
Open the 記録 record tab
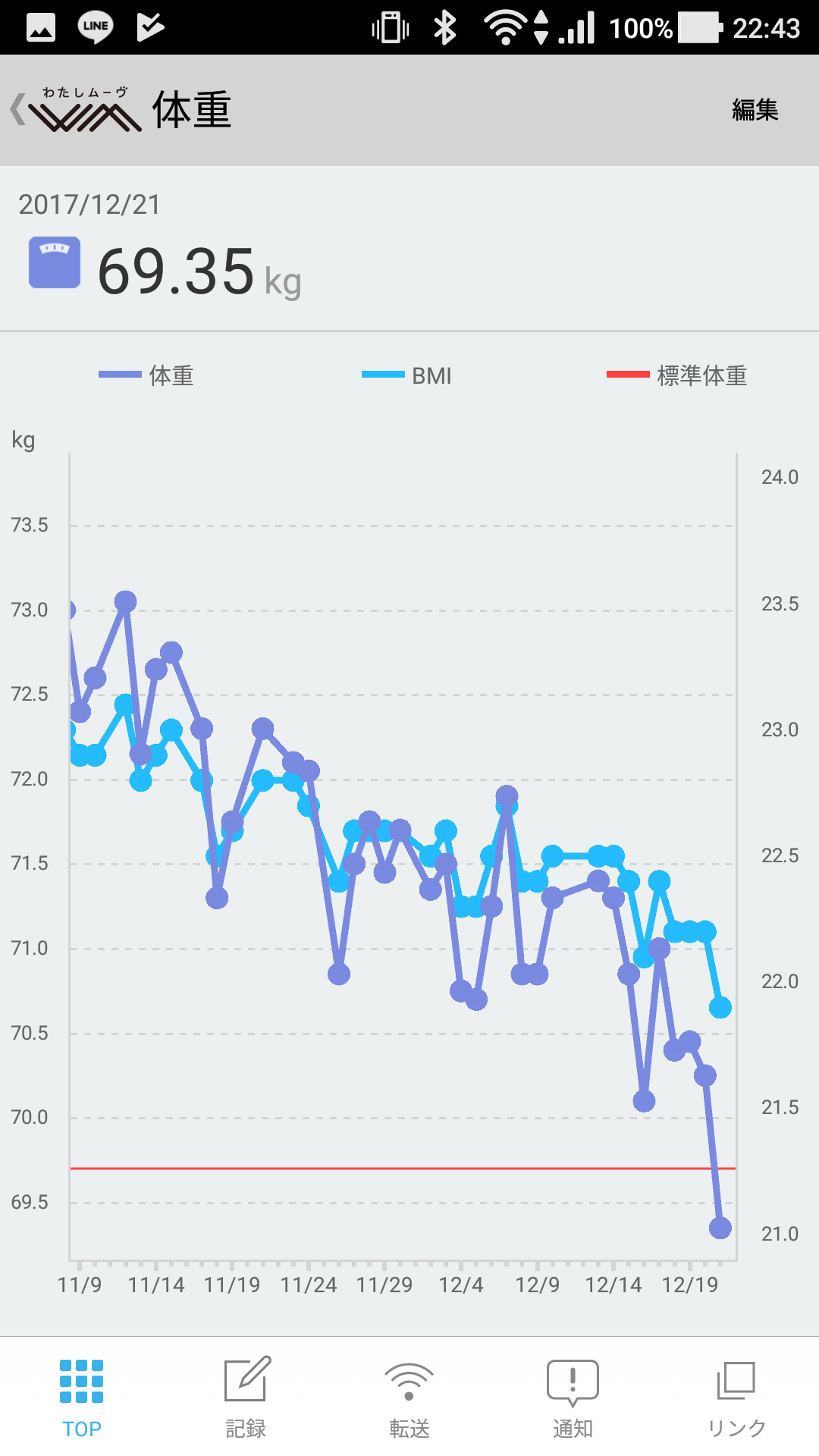point(246,1397)
